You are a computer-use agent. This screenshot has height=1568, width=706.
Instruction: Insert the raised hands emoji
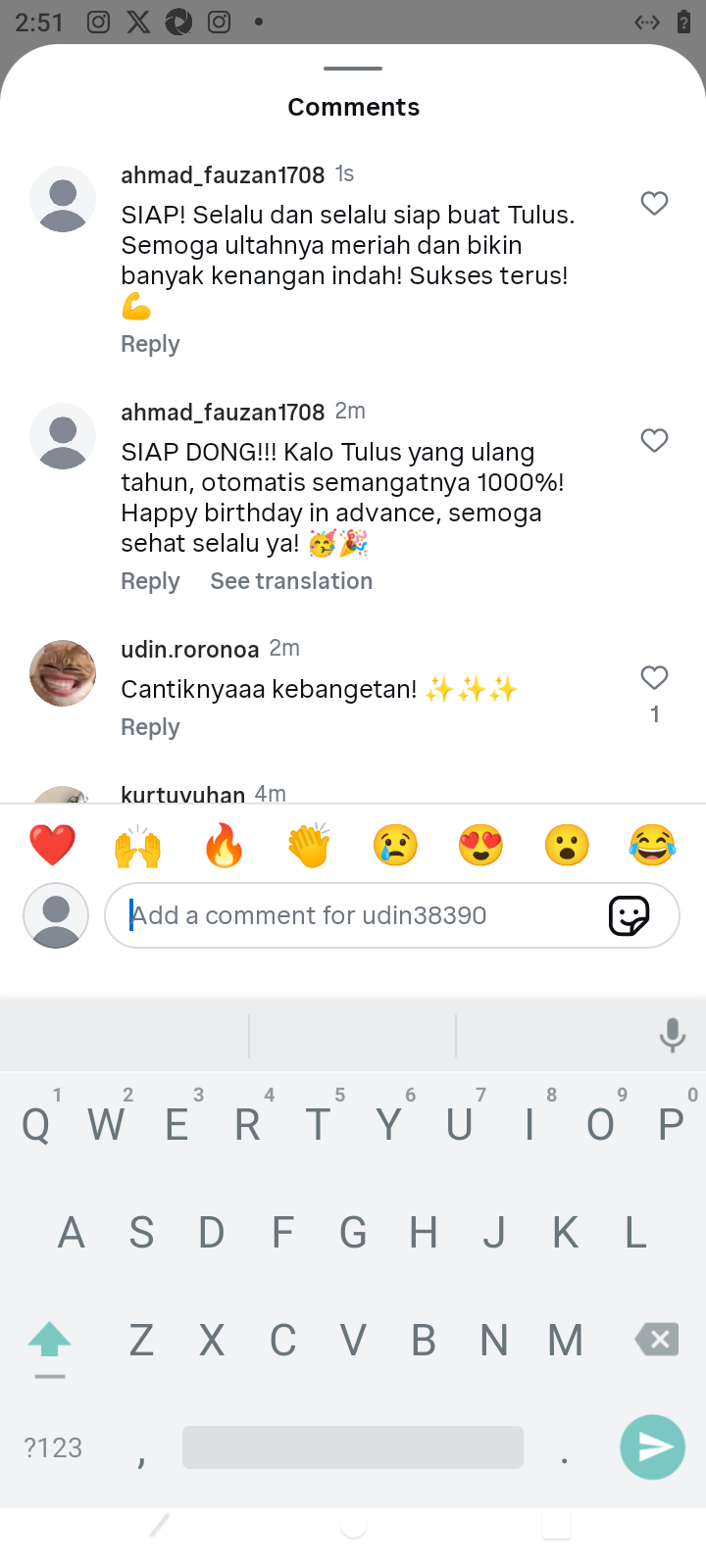[x=138, y=845]
